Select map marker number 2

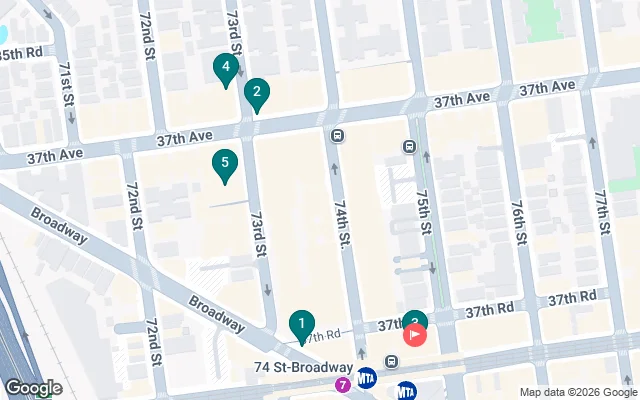pos(257,94)
